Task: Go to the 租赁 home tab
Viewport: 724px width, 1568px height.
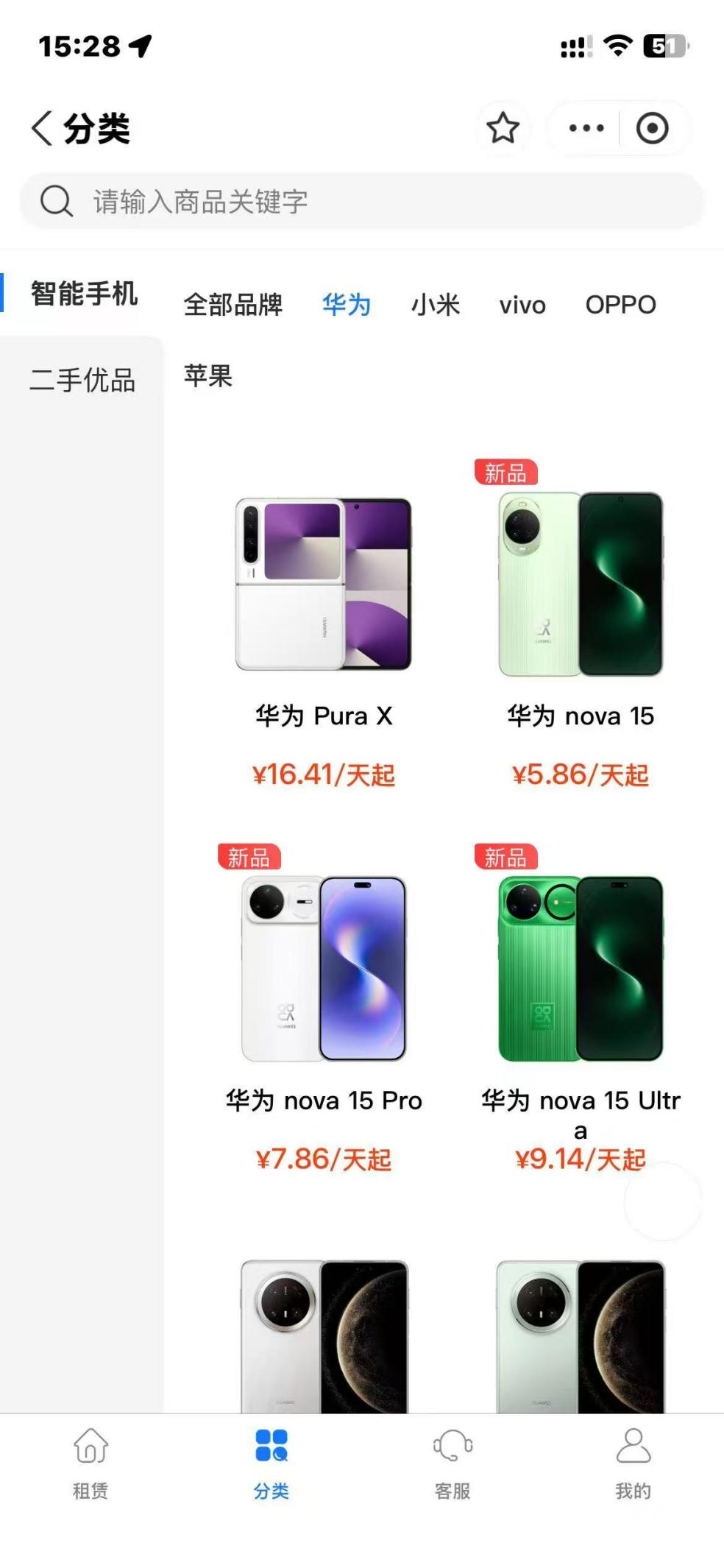Action: tap(90, 1461)
